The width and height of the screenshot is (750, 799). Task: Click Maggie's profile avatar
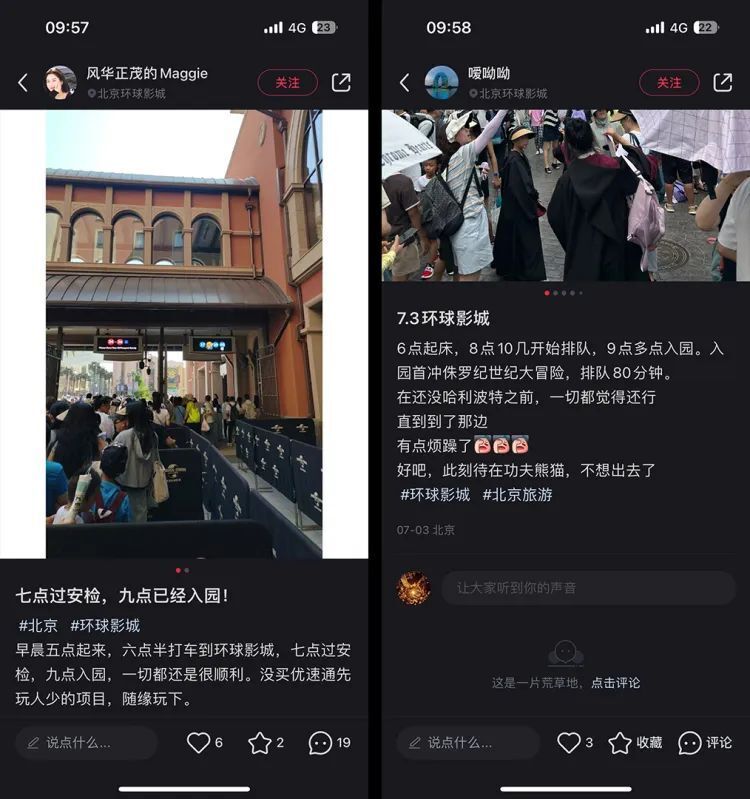(58, 82)
